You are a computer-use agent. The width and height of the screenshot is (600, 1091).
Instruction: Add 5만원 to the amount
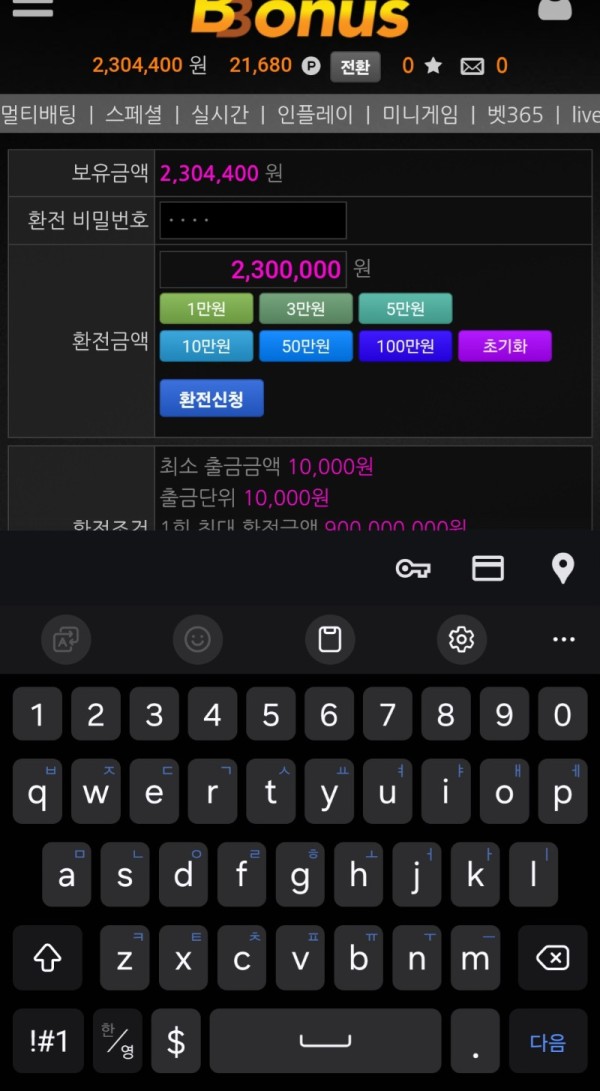click(405, 308)
